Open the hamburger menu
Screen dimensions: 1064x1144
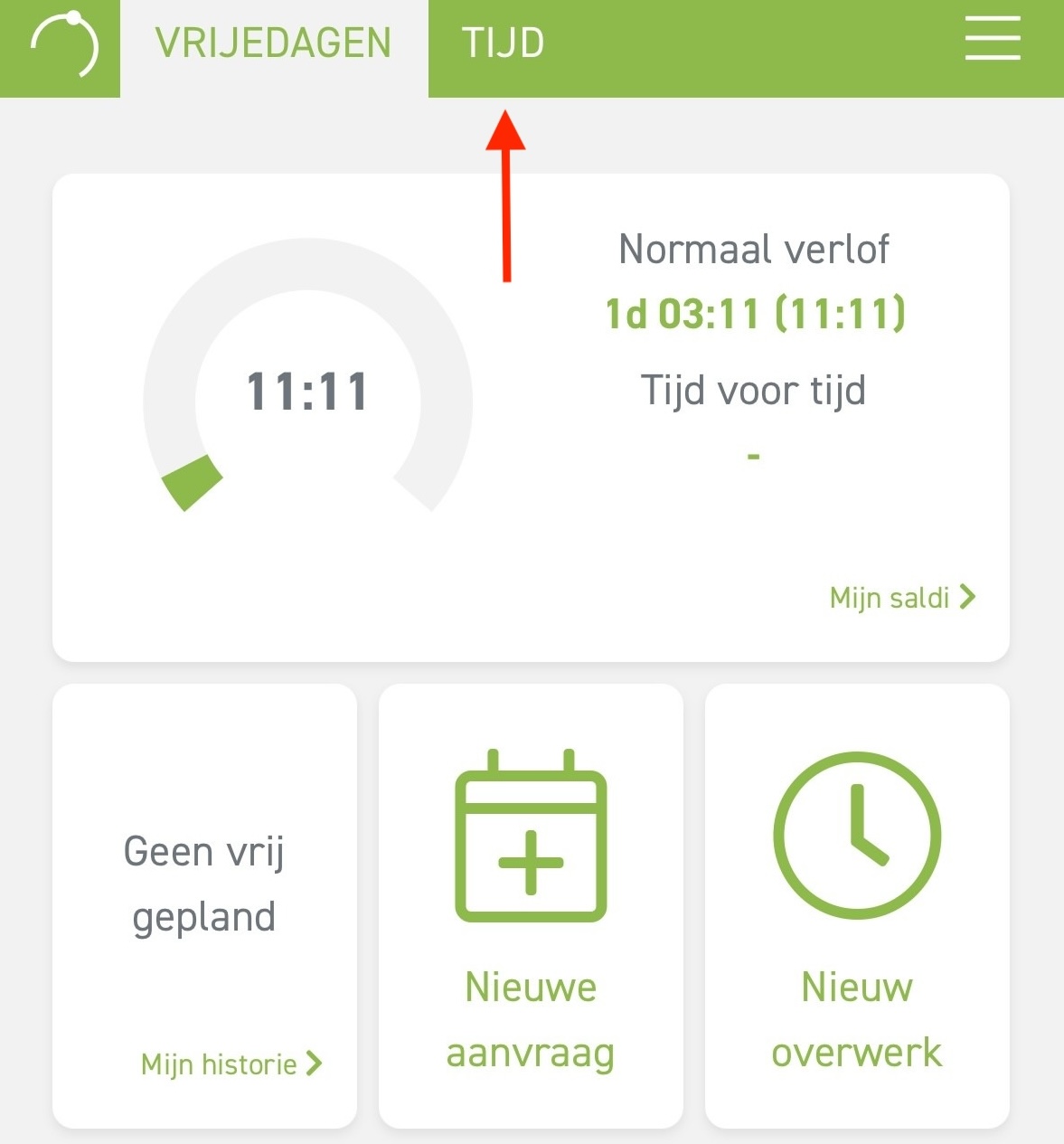[992, 41]
